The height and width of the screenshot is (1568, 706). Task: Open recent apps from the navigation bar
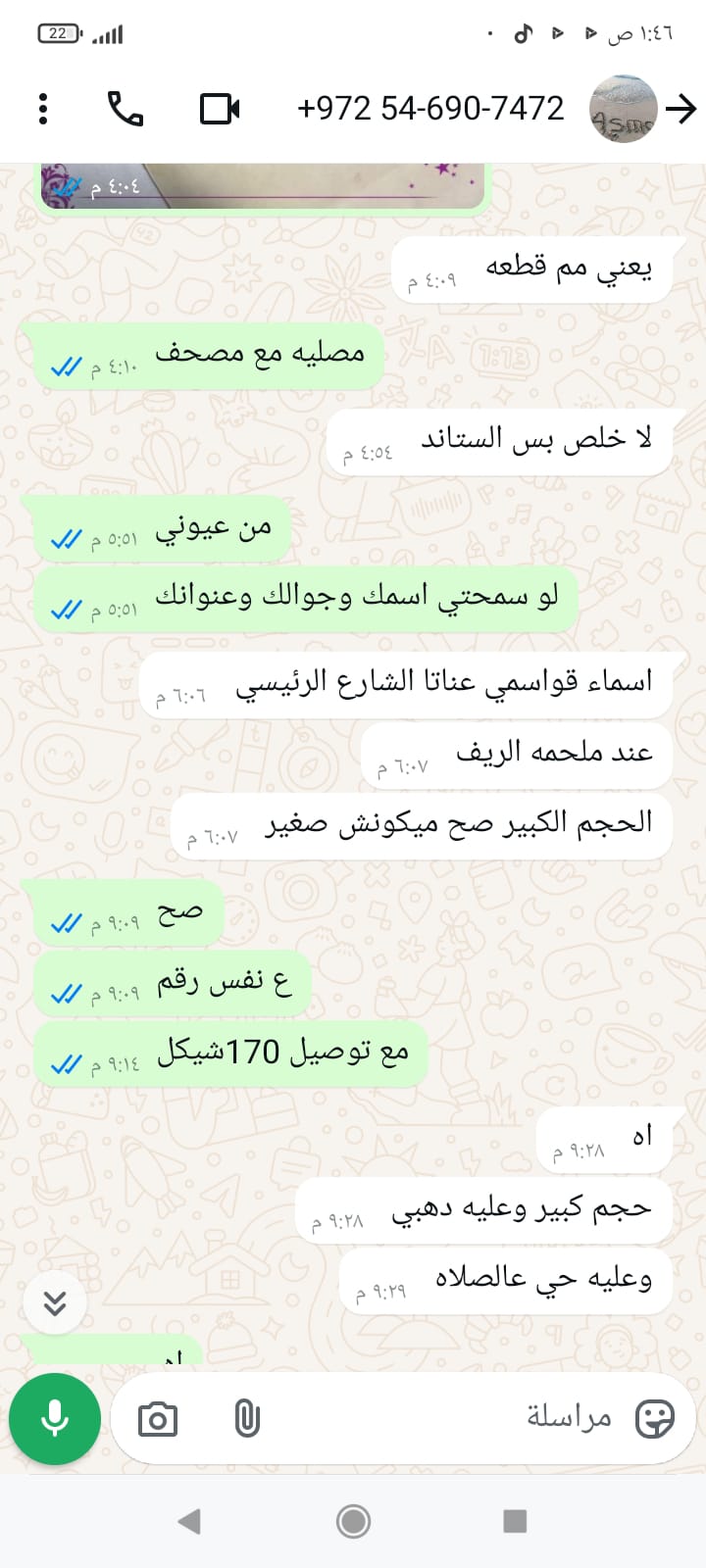point(515,1521)
